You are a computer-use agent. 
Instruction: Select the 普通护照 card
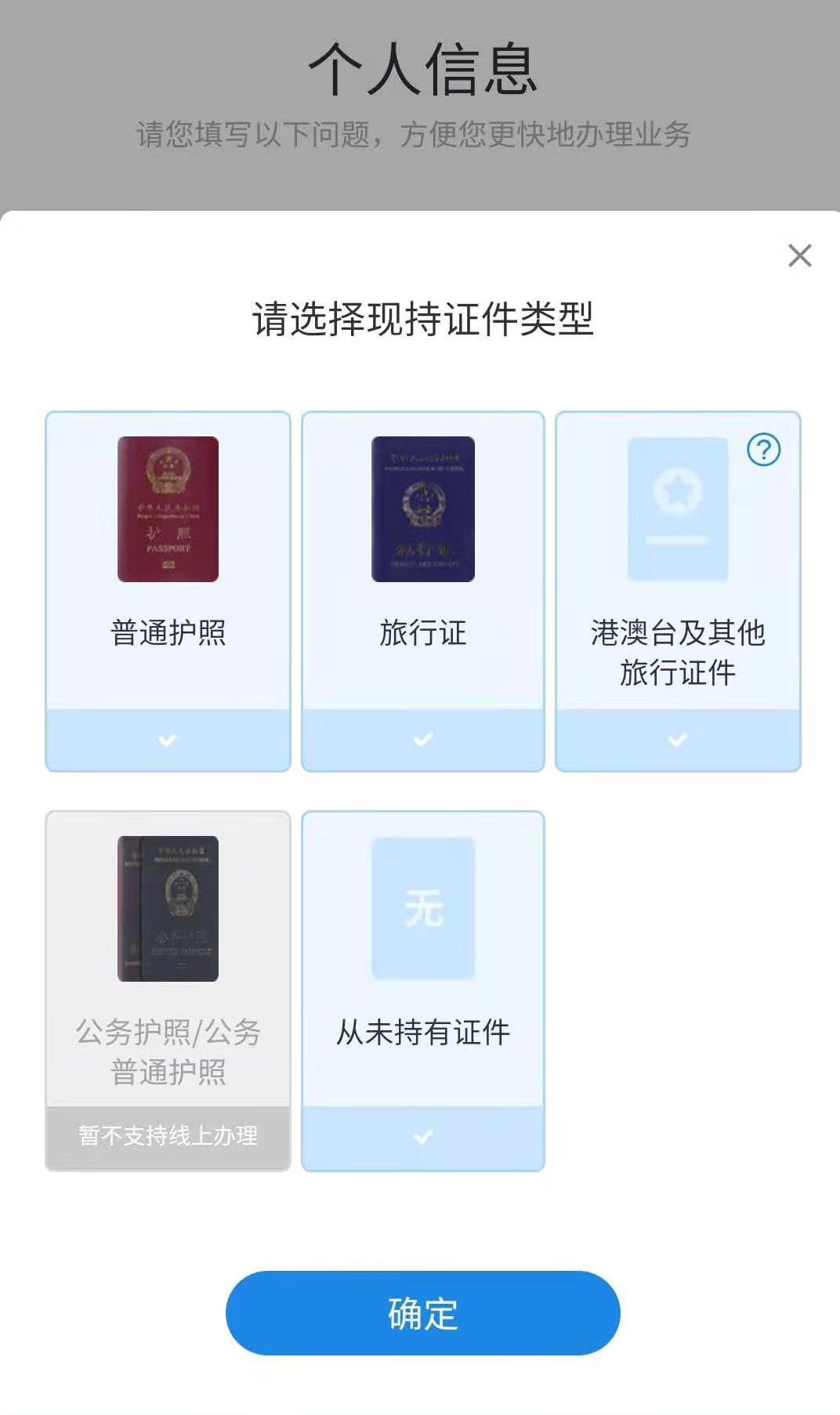pyautogui.click(x=168, y=592)
